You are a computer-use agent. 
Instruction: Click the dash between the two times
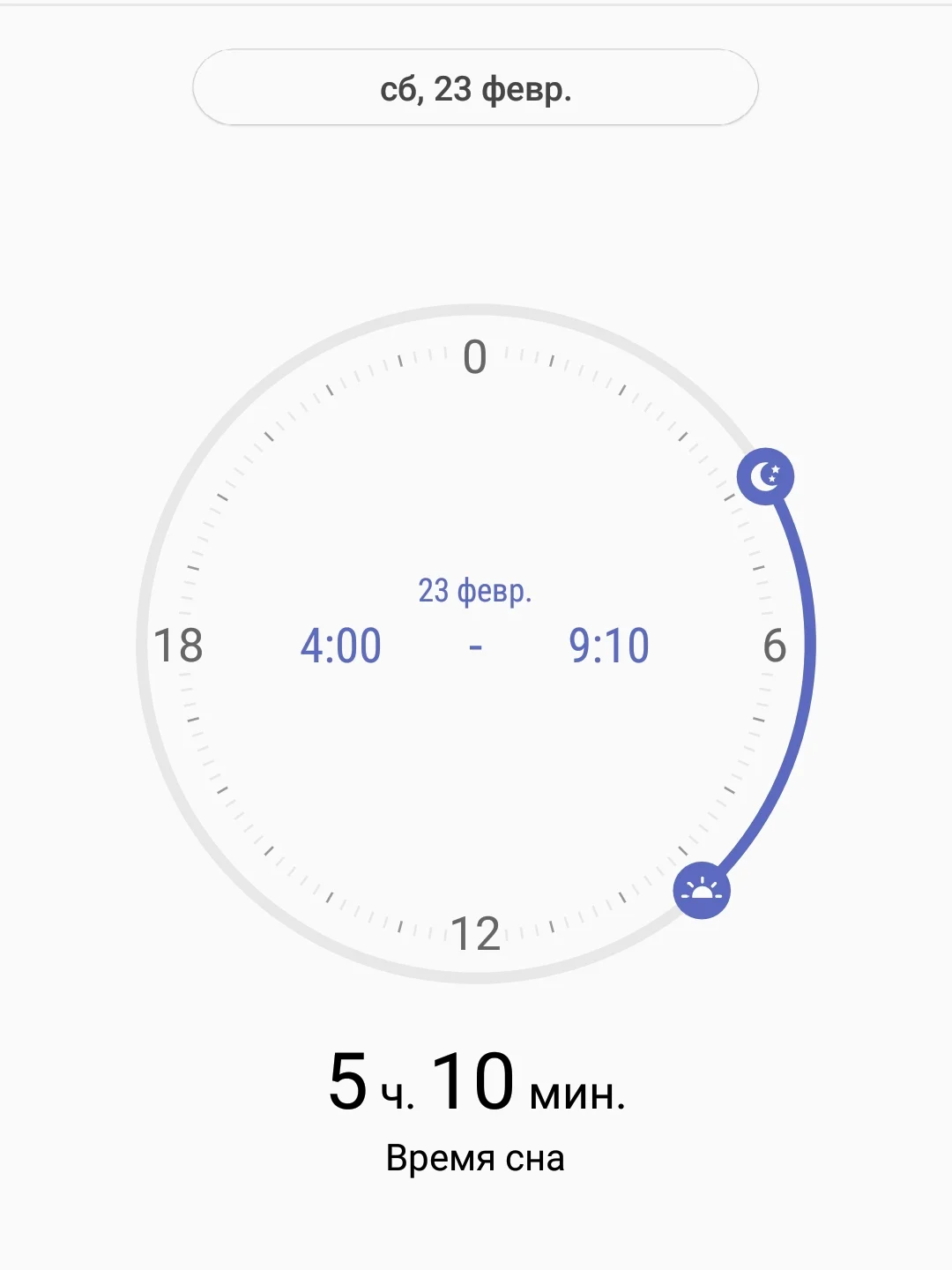tap(476, 645)
